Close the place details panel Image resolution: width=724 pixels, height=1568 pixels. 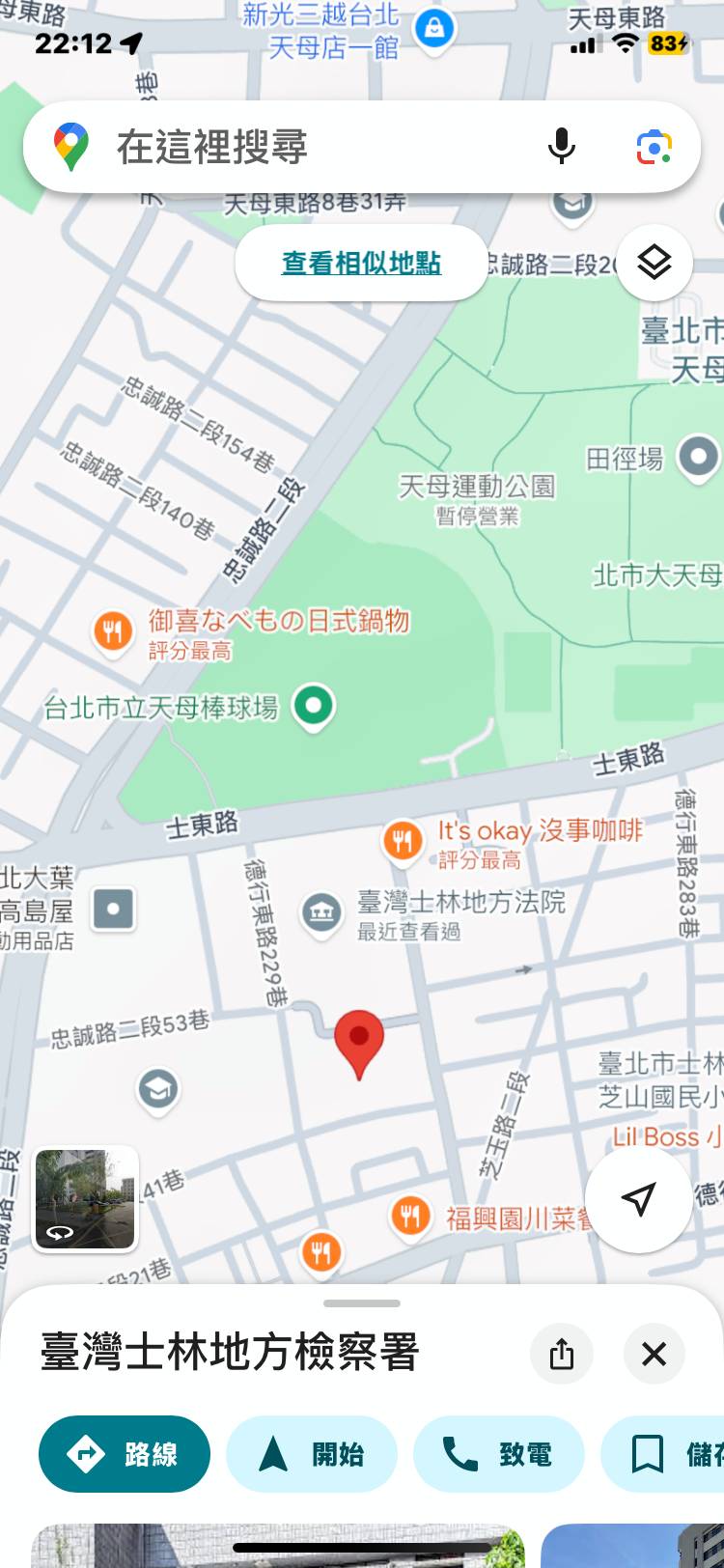tap(654, 1354)
